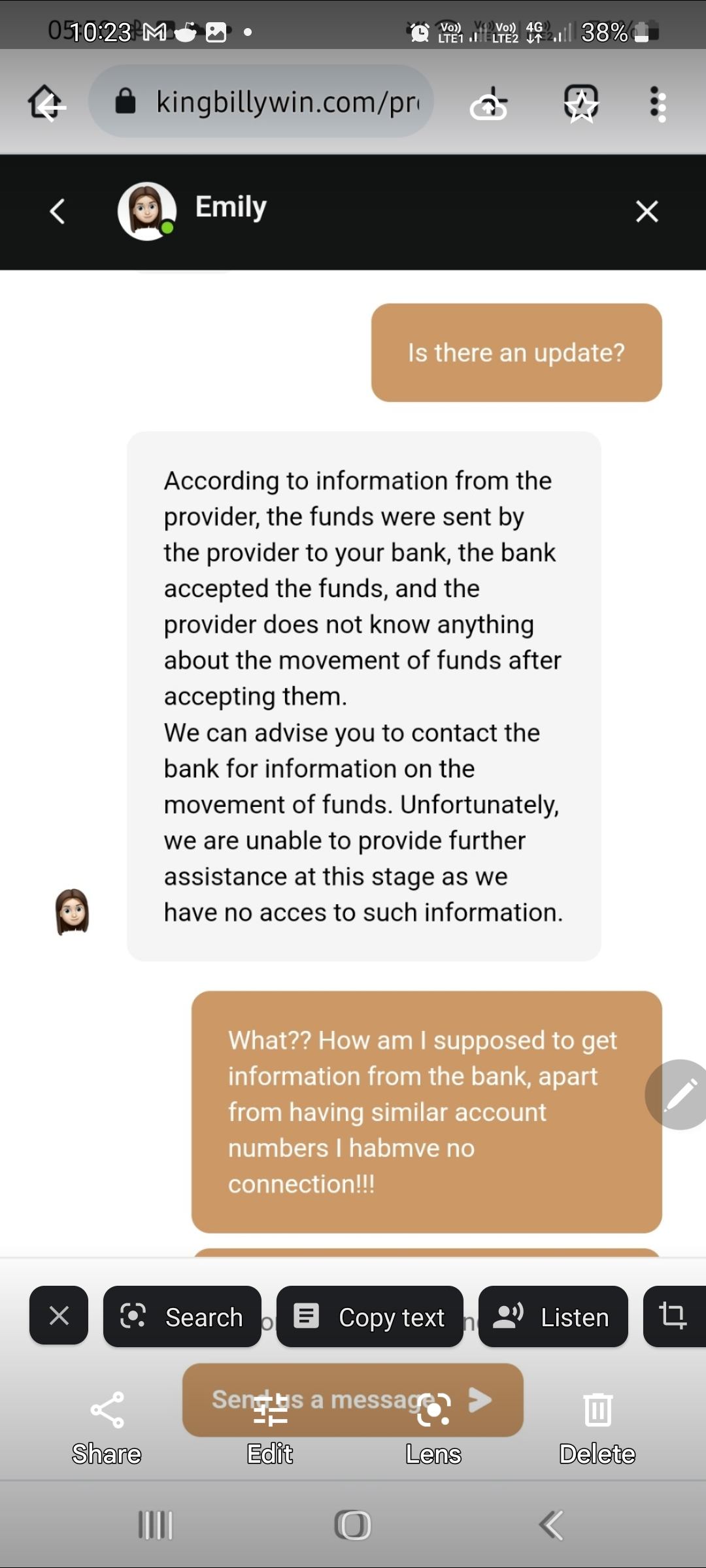
Task: Open the Edit tools
Action: point(270,1426)
